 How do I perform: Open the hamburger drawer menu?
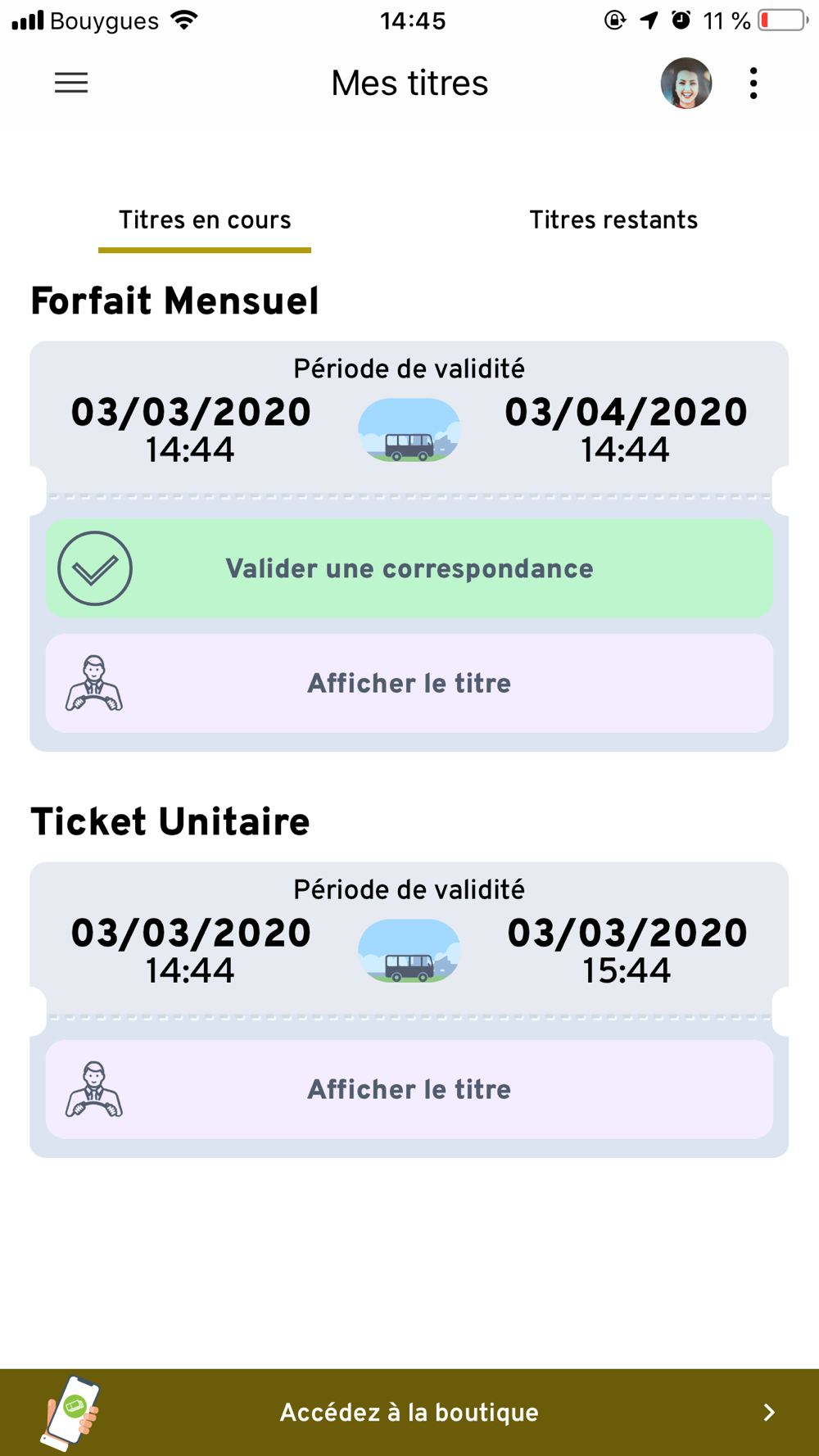pyautogui.click(x=71, y=83)
